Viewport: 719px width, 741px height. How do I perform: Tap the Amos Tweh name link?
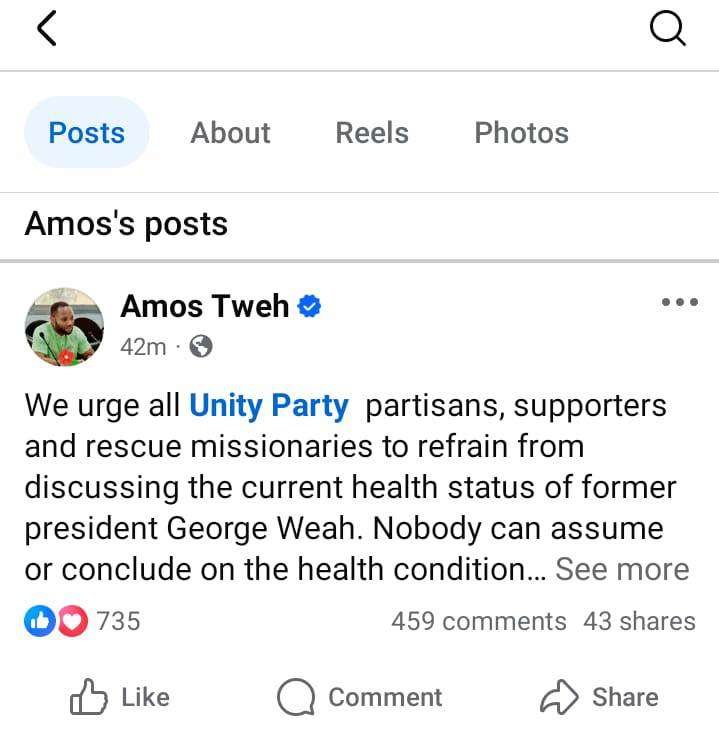pos(205,306)
